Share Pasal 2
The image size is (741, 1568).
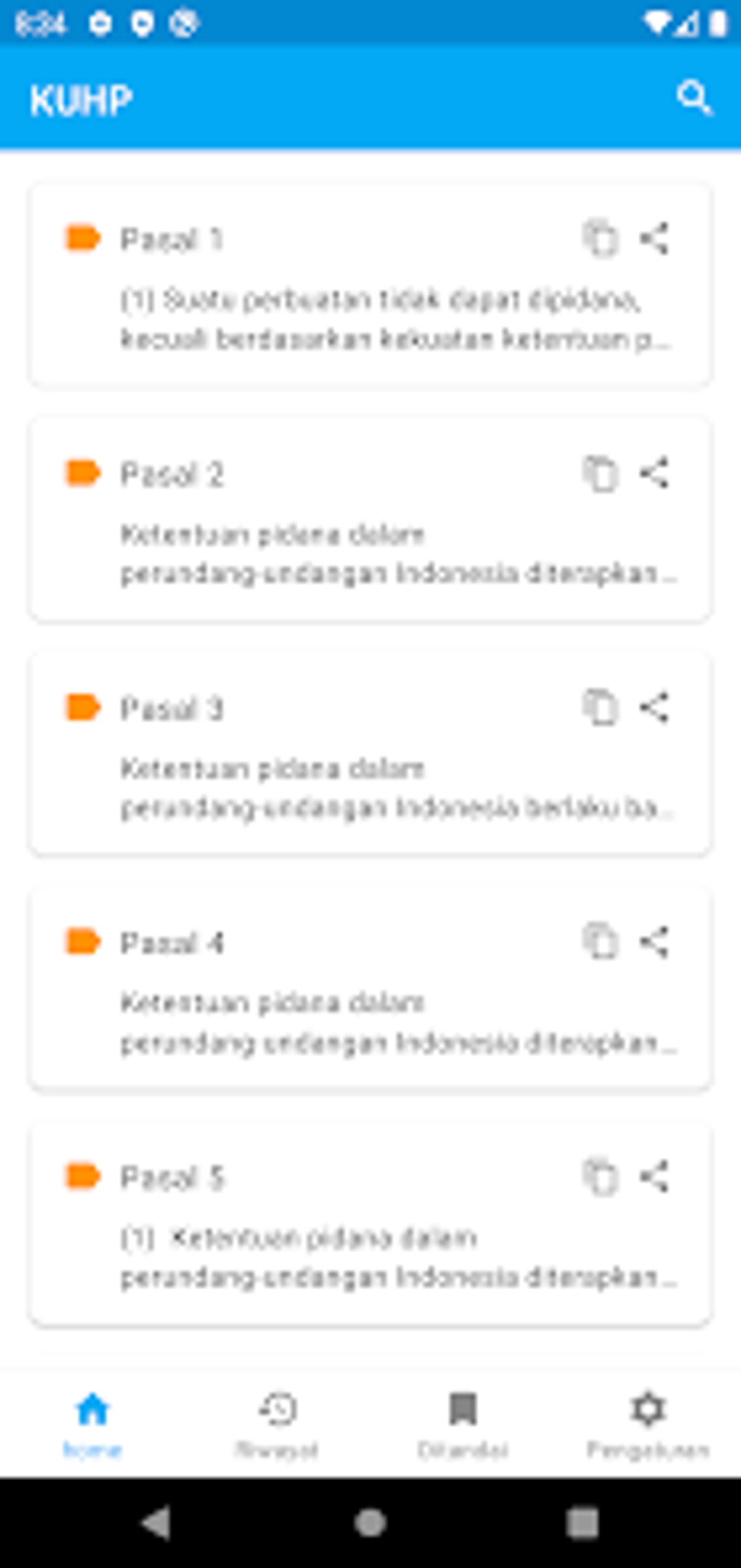pos(655,475)
